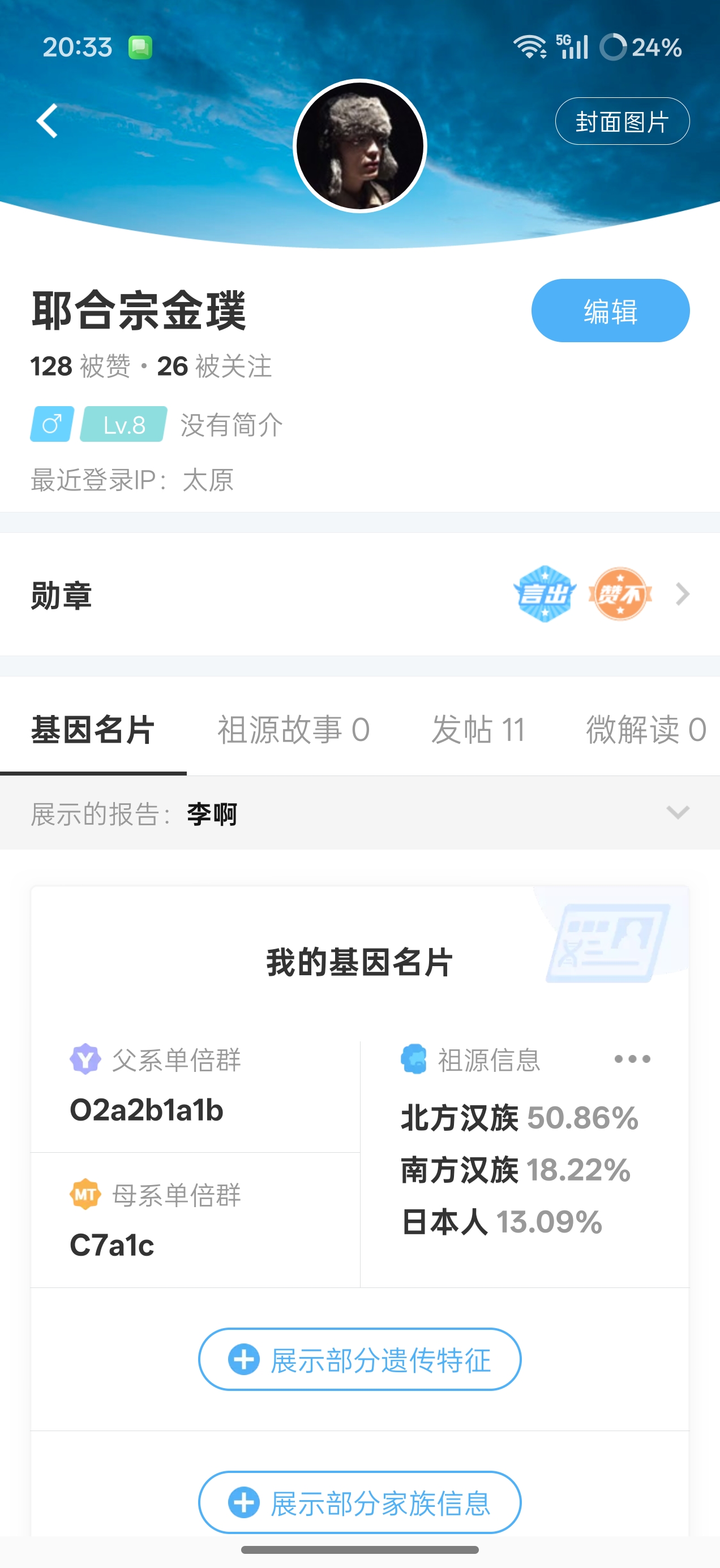Tap the 编辑 edit profile button
720x1568 pixels.
610,311
